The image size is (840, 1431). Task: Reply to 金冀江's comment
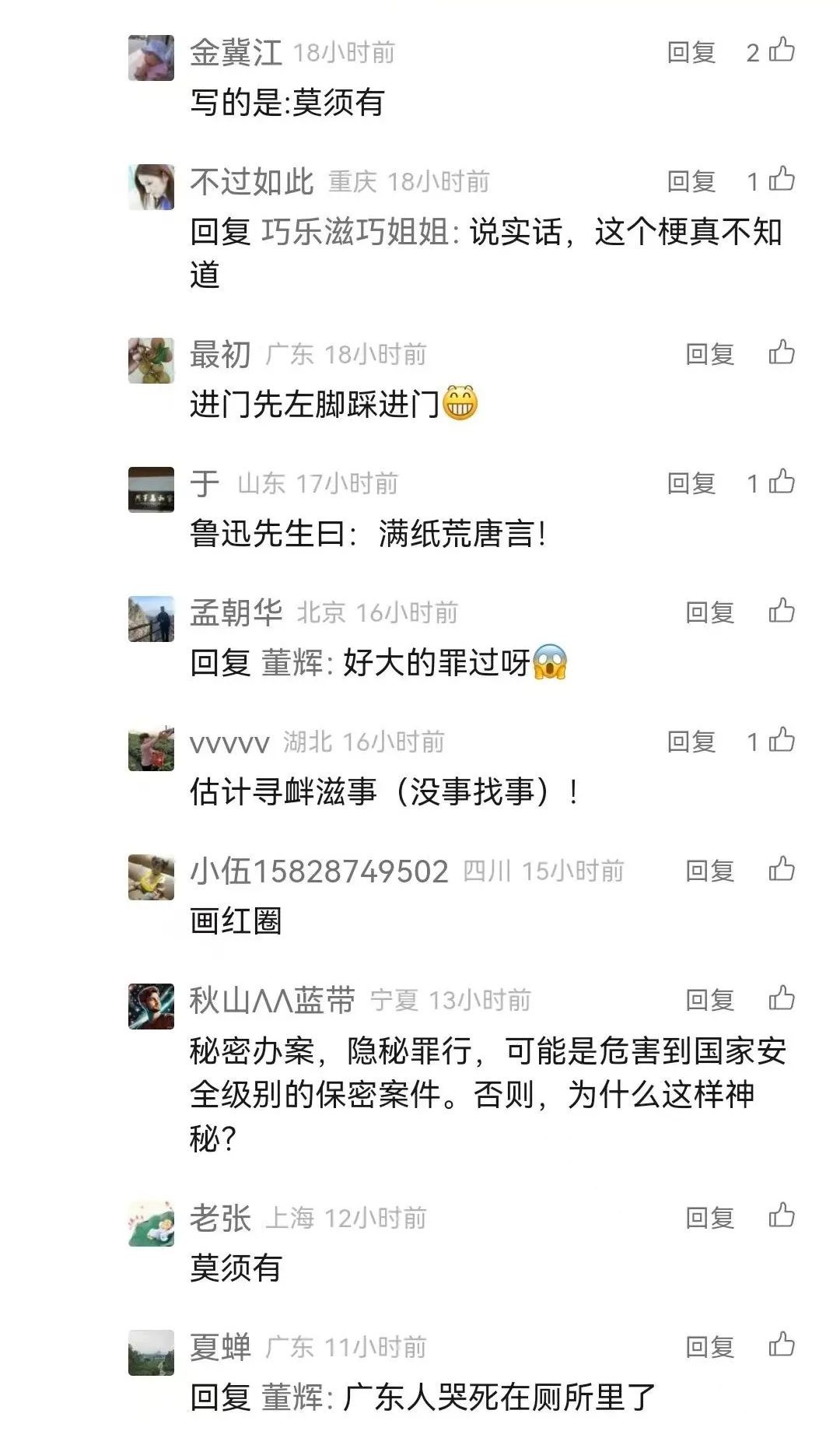pos(691,53)
